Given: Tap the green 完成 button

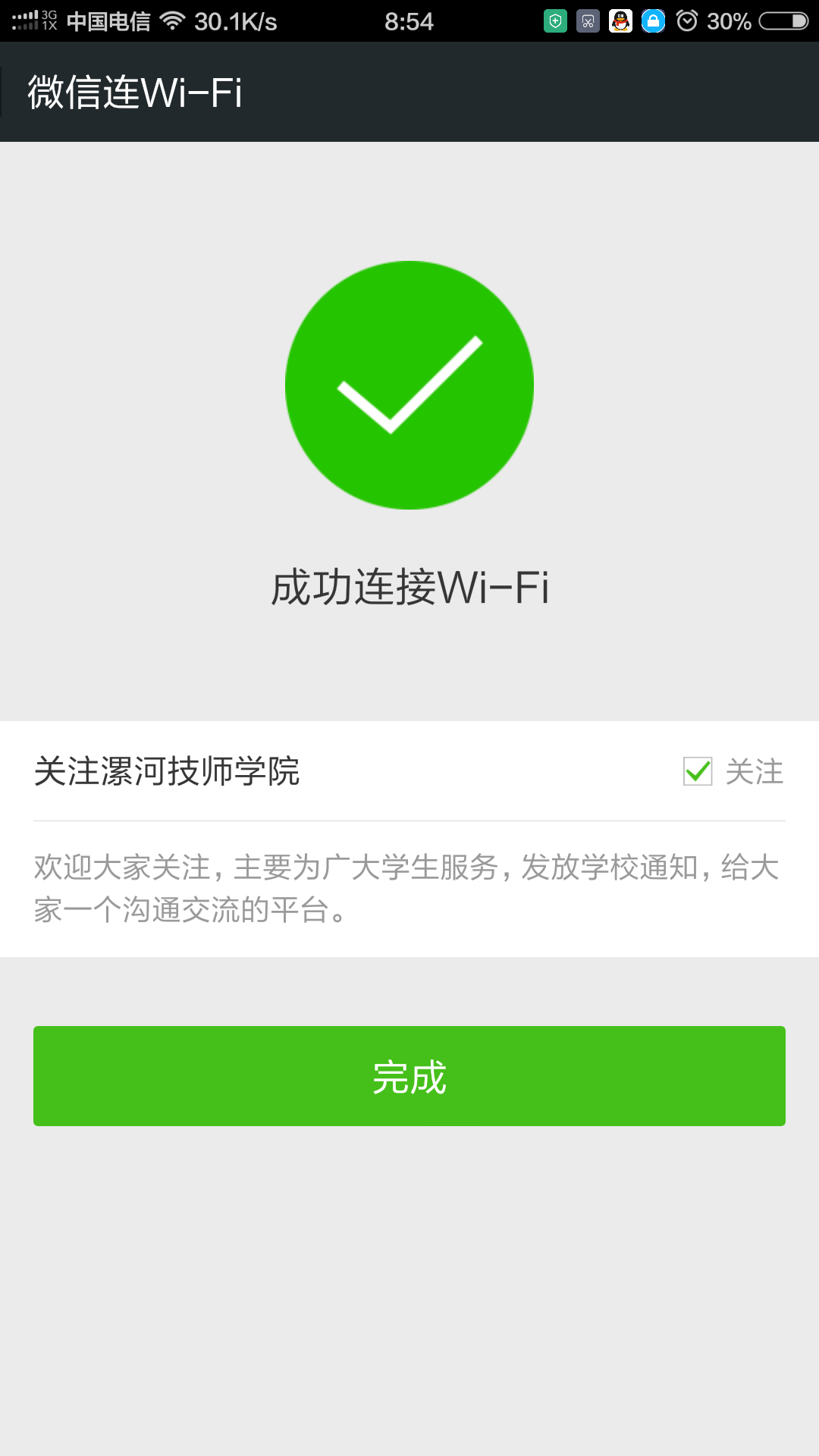Looking at the screenshot, I should [409, 1075].
